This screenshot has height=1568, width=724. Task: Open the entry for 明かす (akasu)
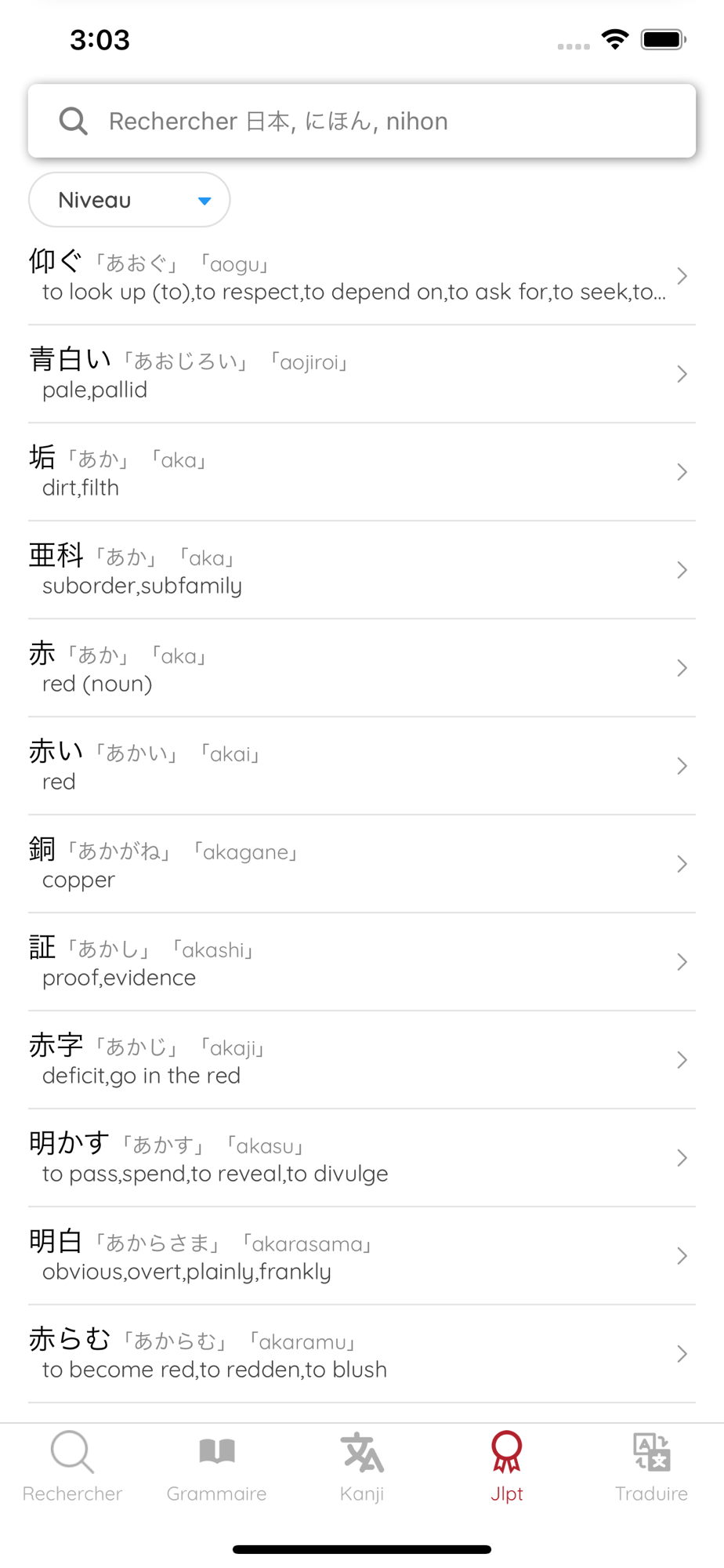(360, 1159)
